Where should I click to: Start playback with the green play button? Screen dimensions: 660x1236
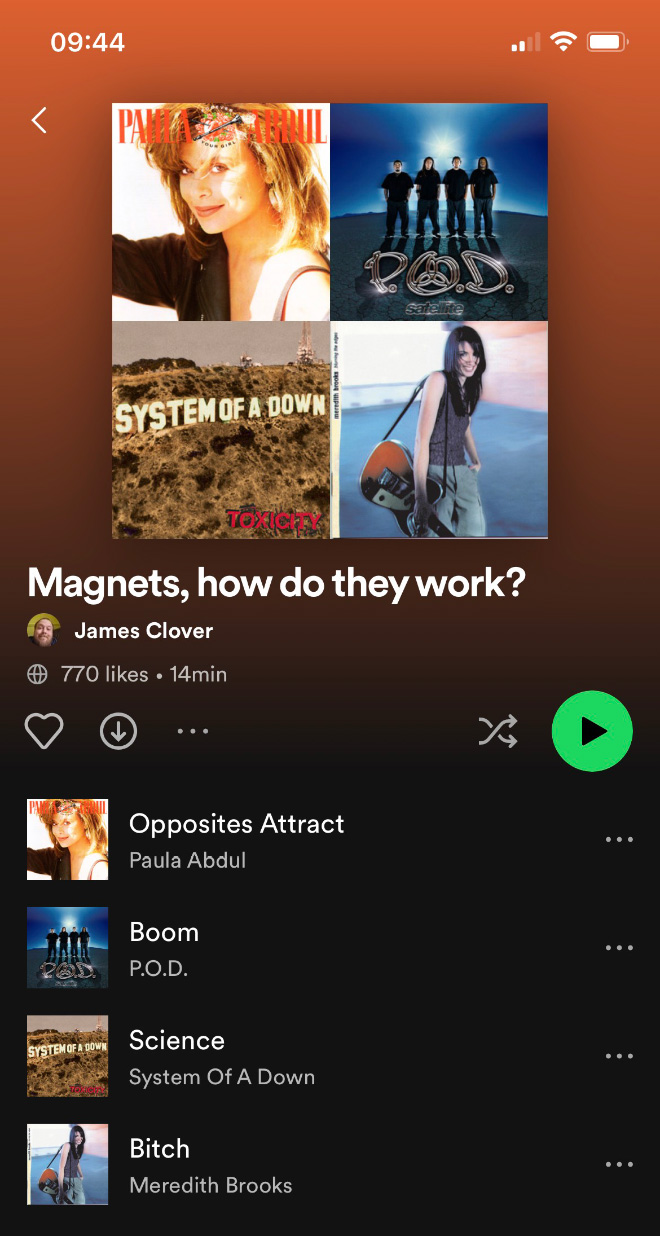click(592, 731)
